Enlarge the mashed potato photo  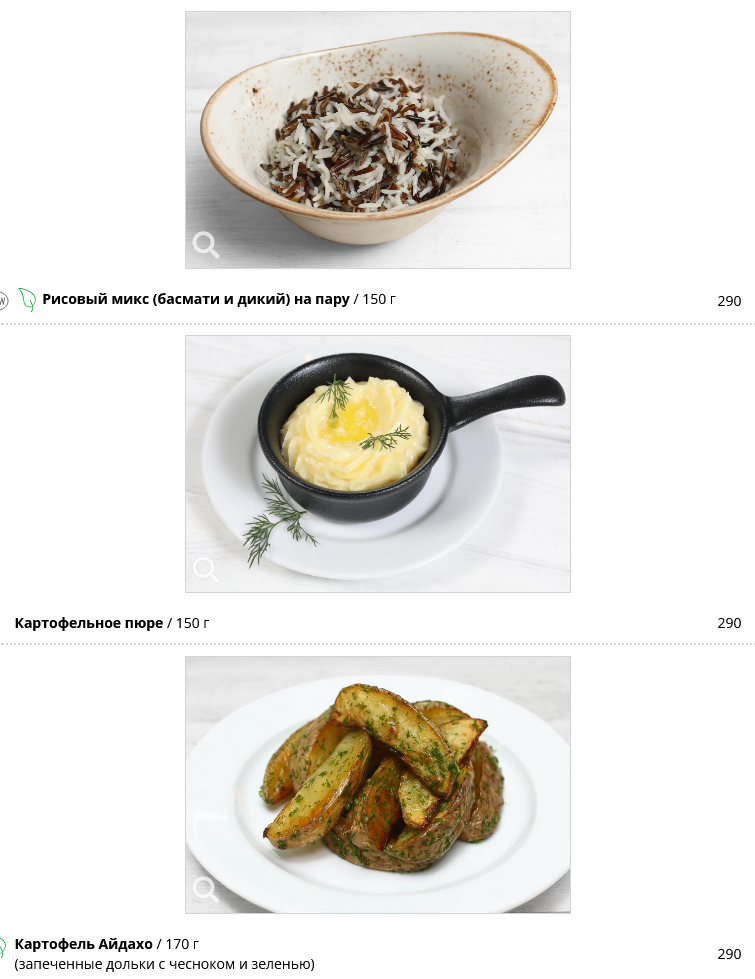206,569
